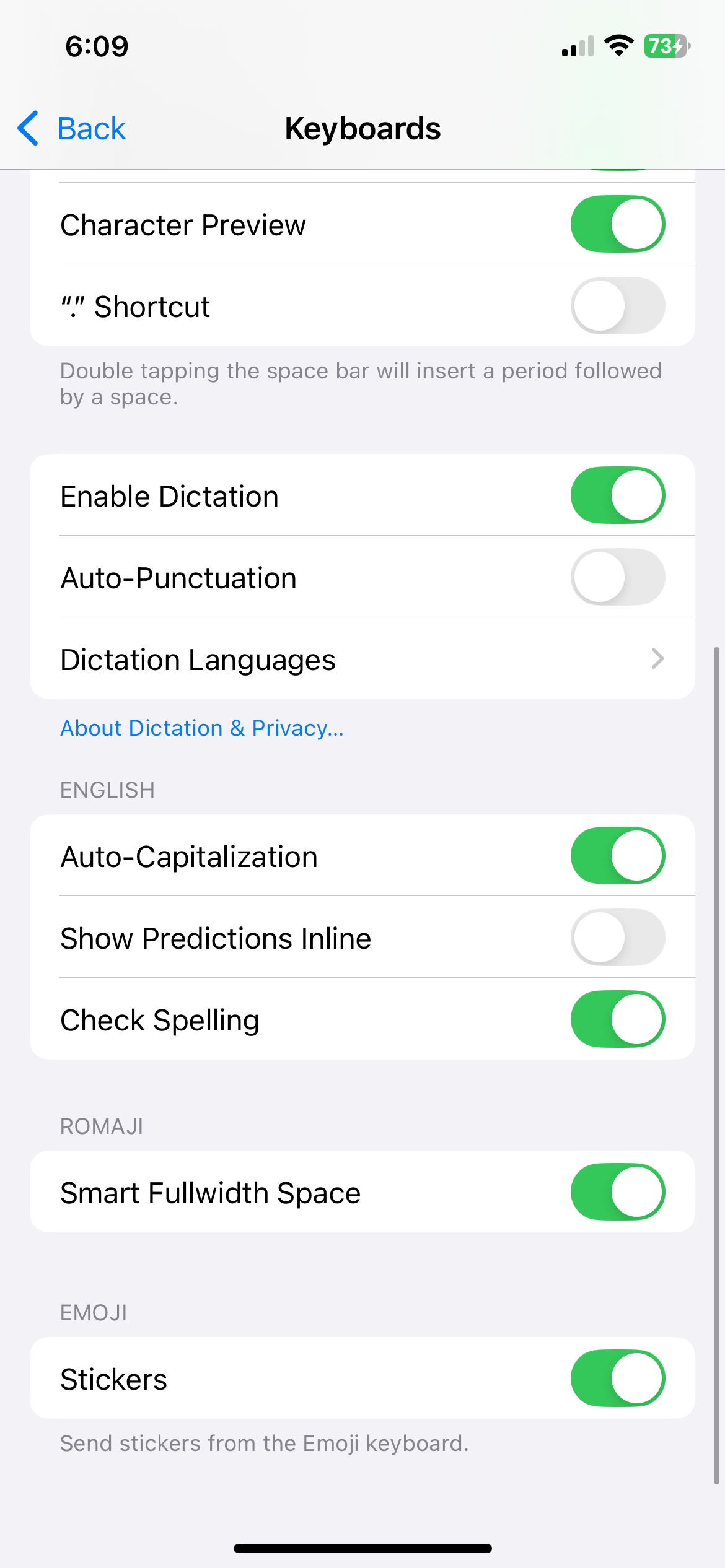Enable Show Predictions Inline
This screenshot has height=1568, width=725.
pos(617,938)
